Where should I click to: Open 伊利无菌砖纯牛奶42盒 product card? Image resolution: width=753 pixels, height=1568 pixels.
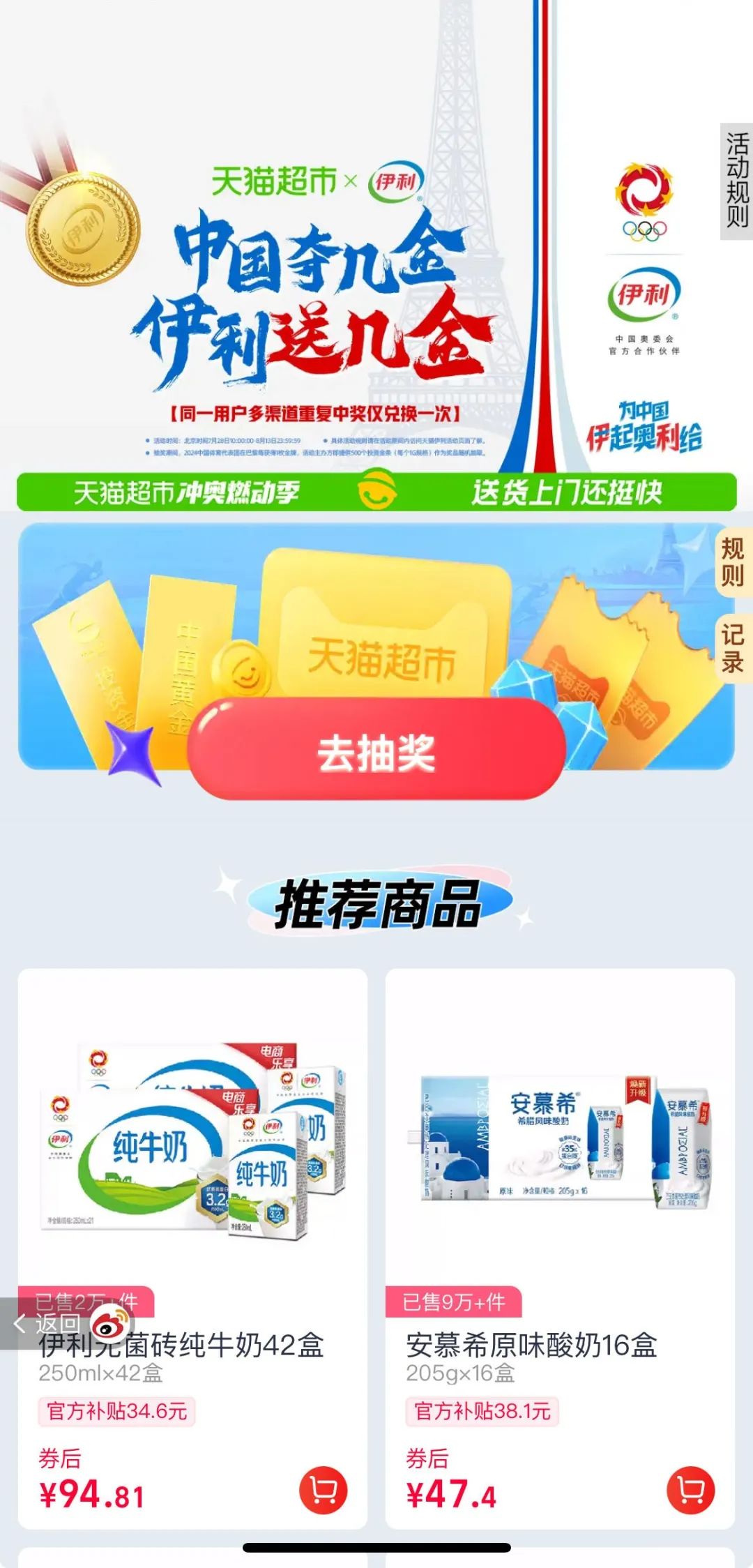[x=192, y=1144]
